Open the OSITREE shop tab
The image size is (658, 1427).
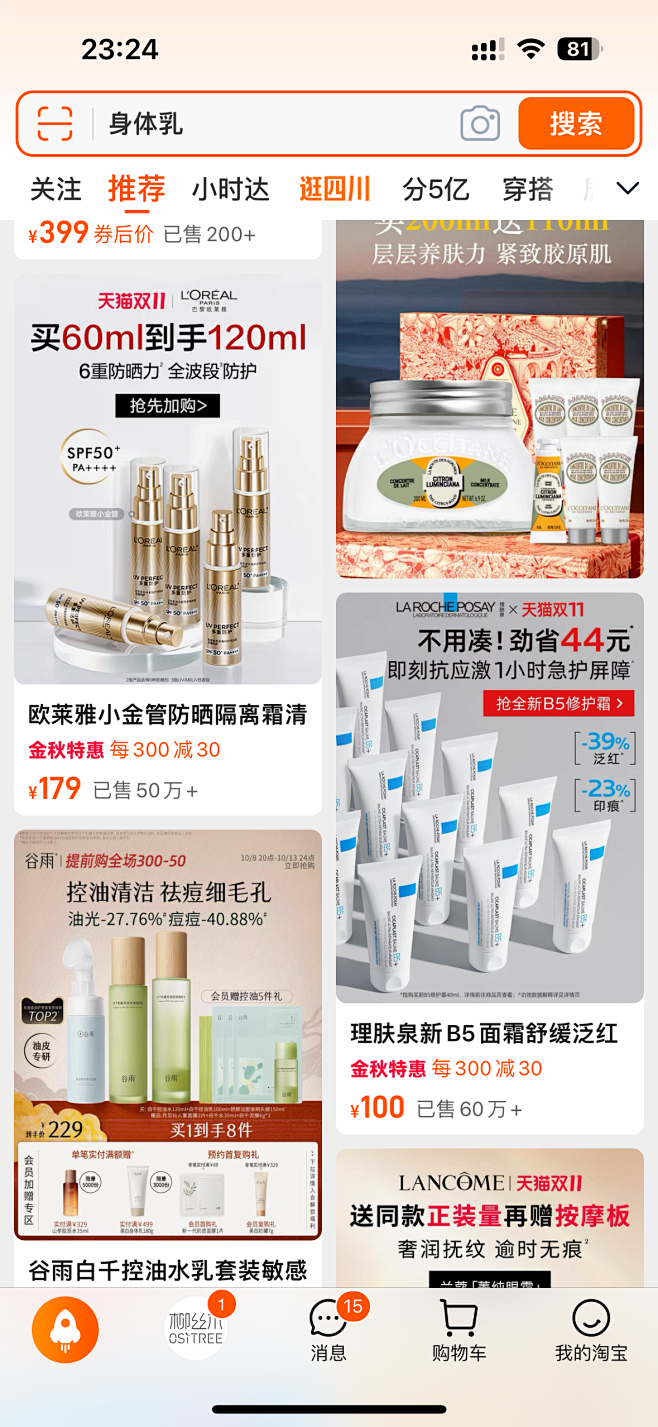pos(195,1329)
